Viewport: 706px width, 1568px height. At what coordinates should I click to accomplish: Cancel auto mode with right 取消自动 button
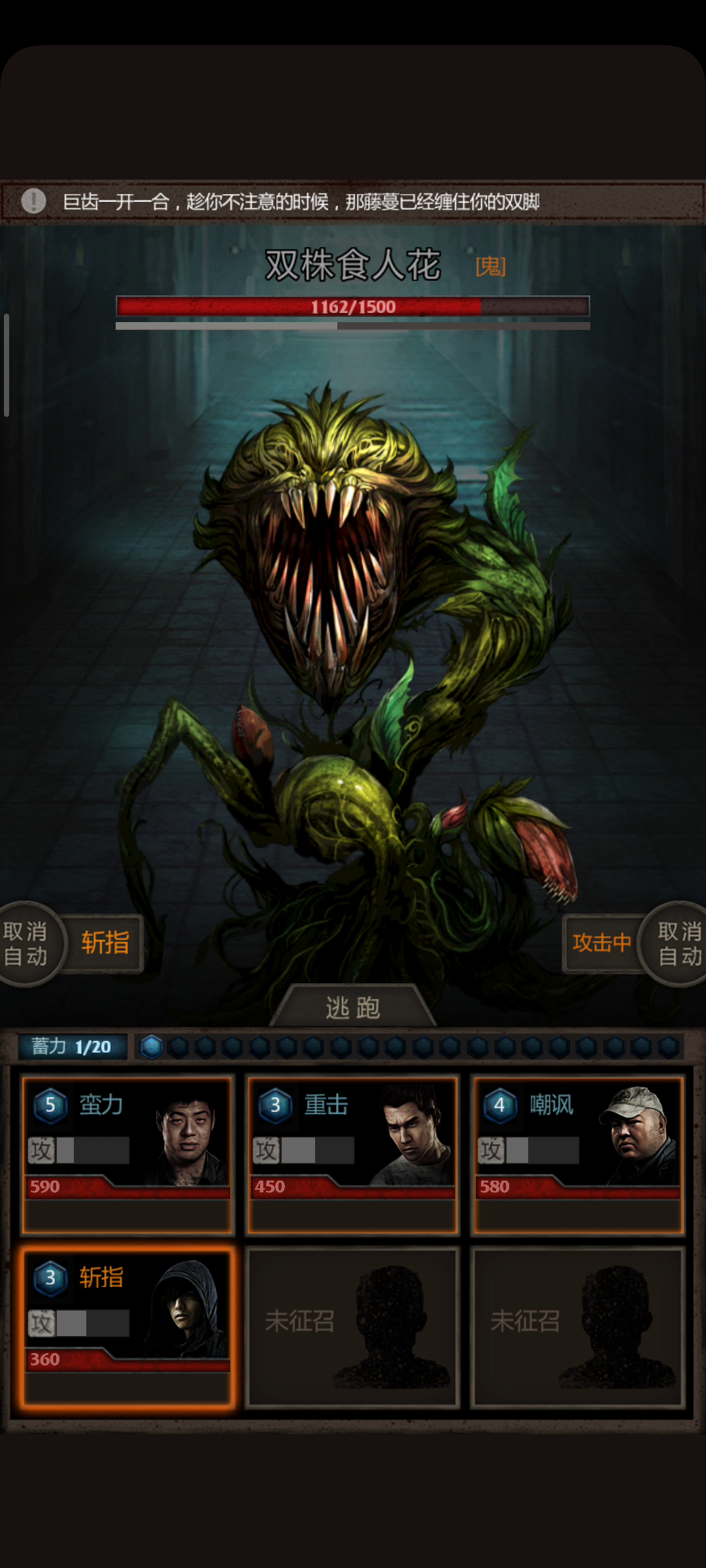click(x=675, y=943)
